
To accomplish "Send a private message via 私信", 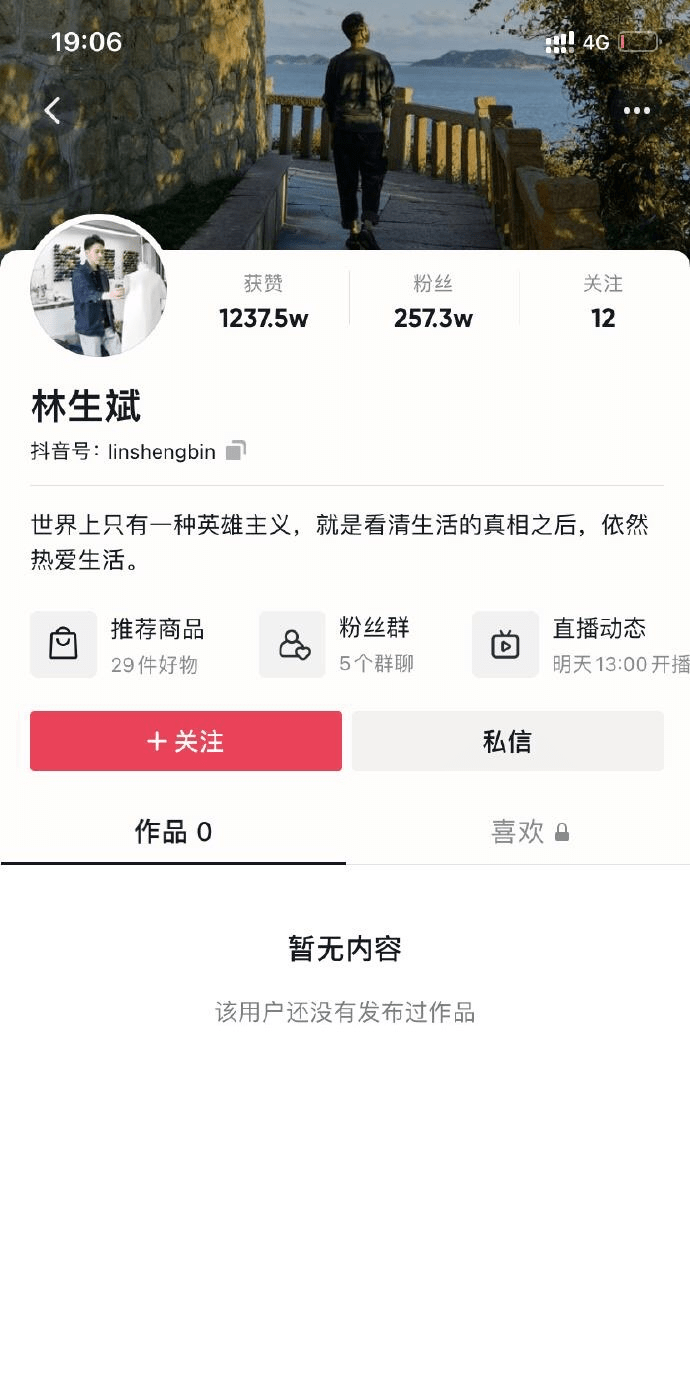I will [508, 741].
